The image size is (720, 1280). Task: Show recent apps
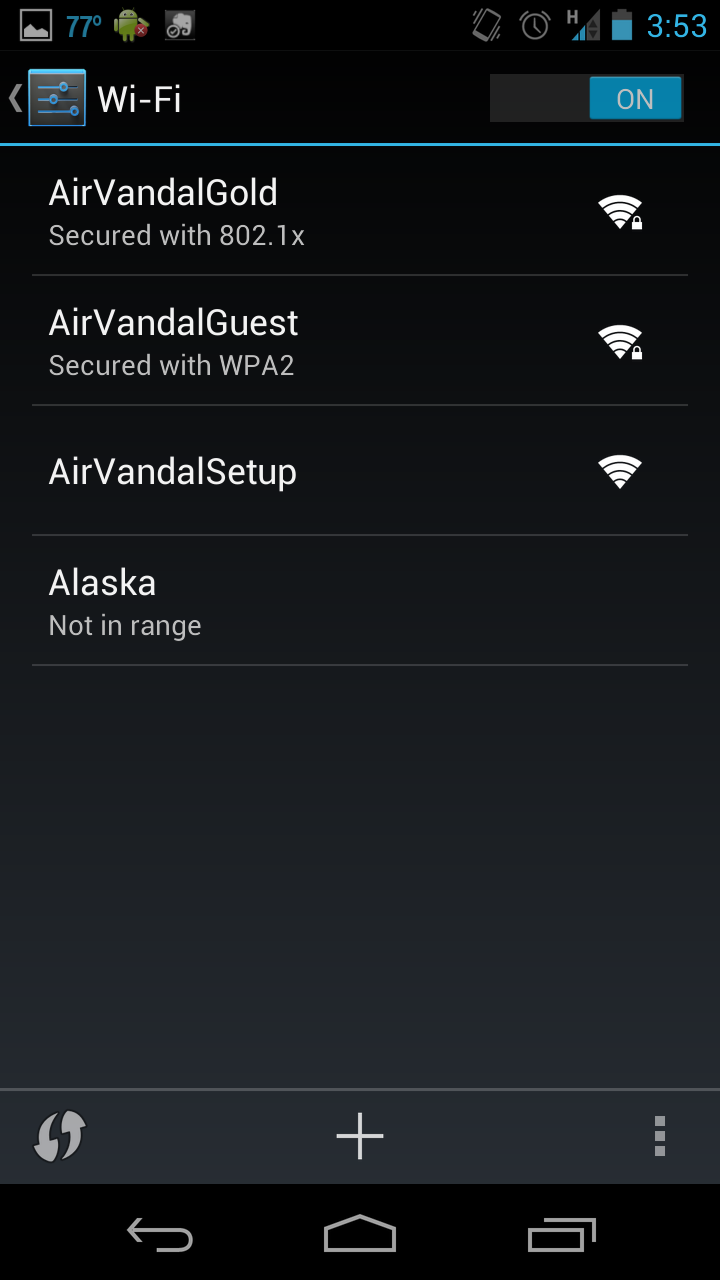click(x=561, y=1235)
